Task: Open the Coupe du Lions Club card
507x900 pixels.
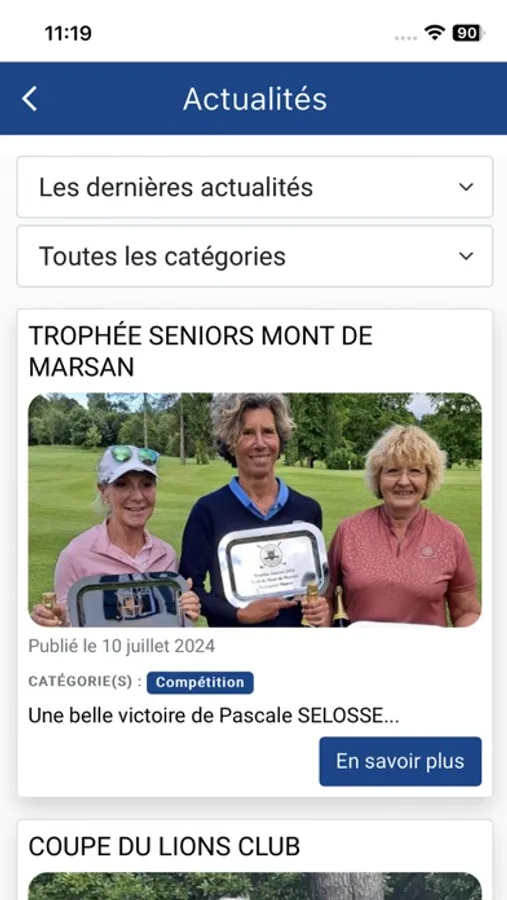Action: [254, 860]
